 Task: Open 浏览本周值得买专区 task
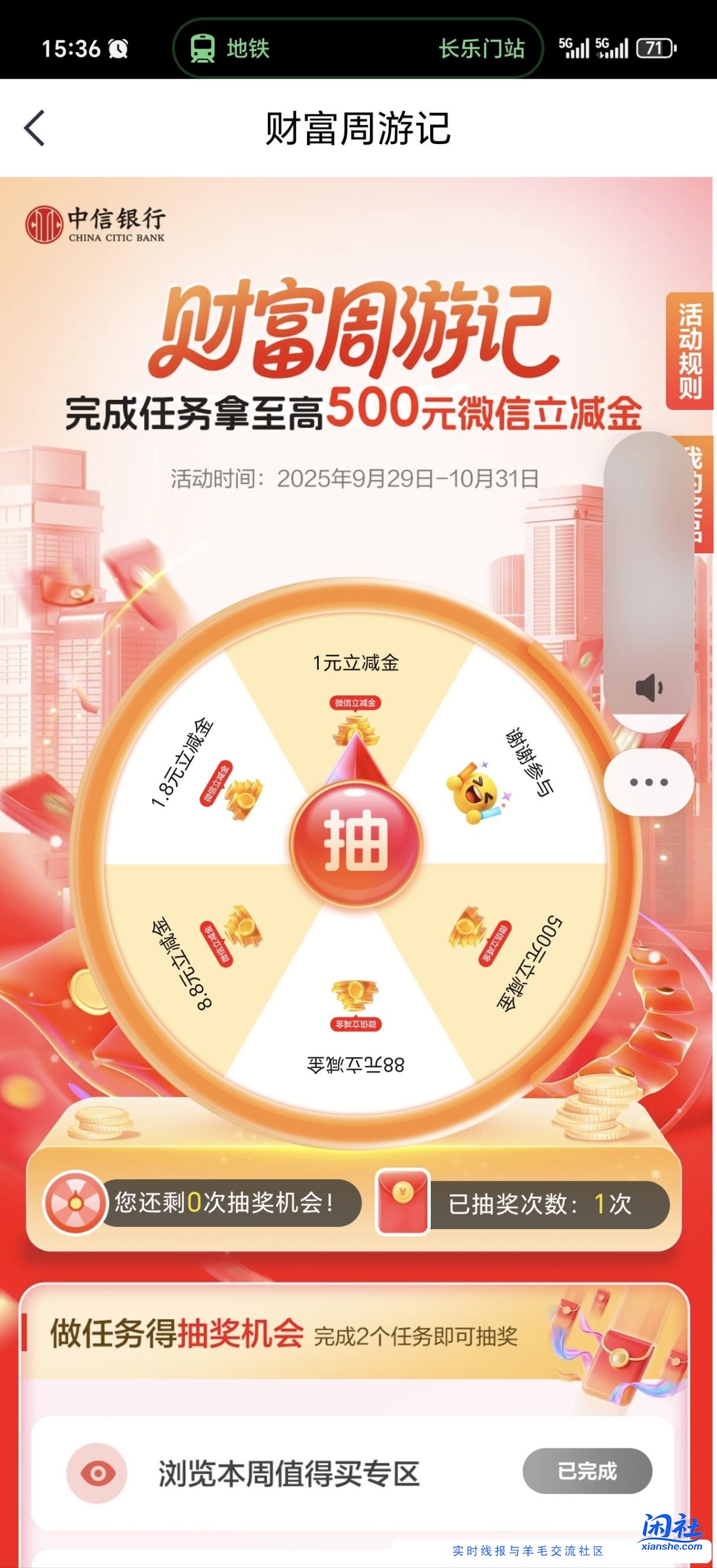pos(289,1474)
